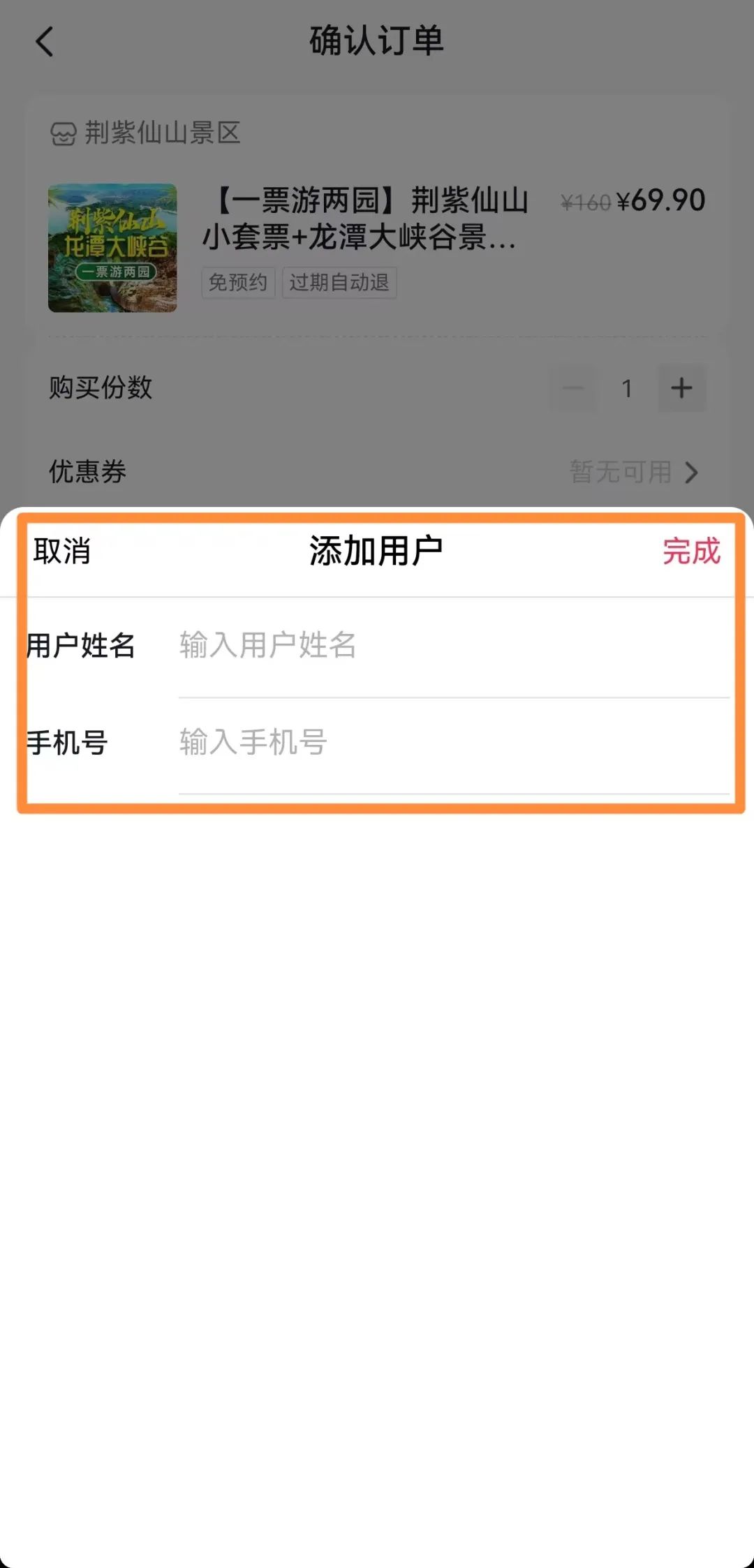Focus the 输入手机号 phone number field
The width and height of the screenshot is (754, 1568).
[454, 742]
